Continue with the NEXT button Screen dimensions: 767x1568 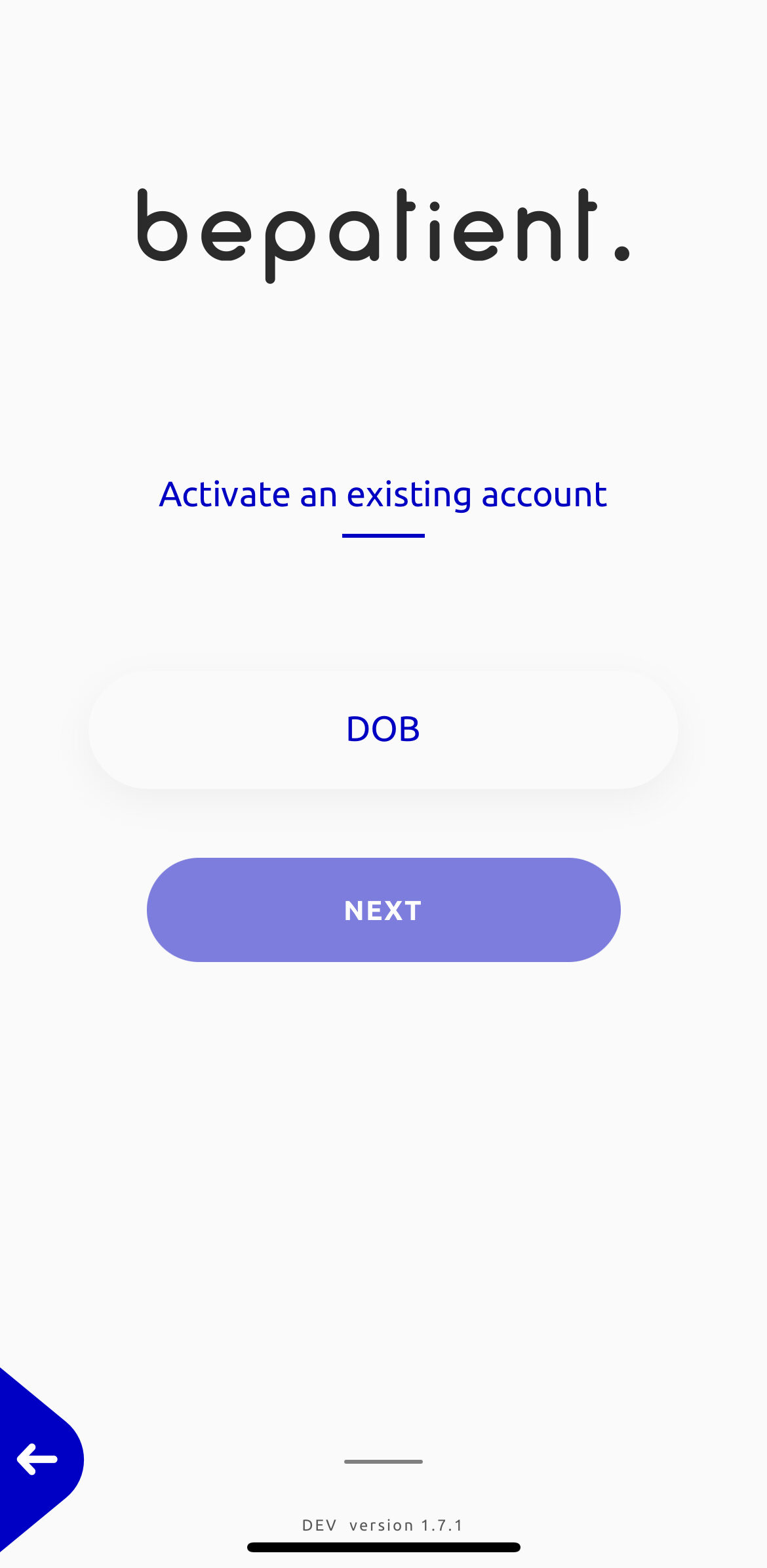[x=383, y=910]
